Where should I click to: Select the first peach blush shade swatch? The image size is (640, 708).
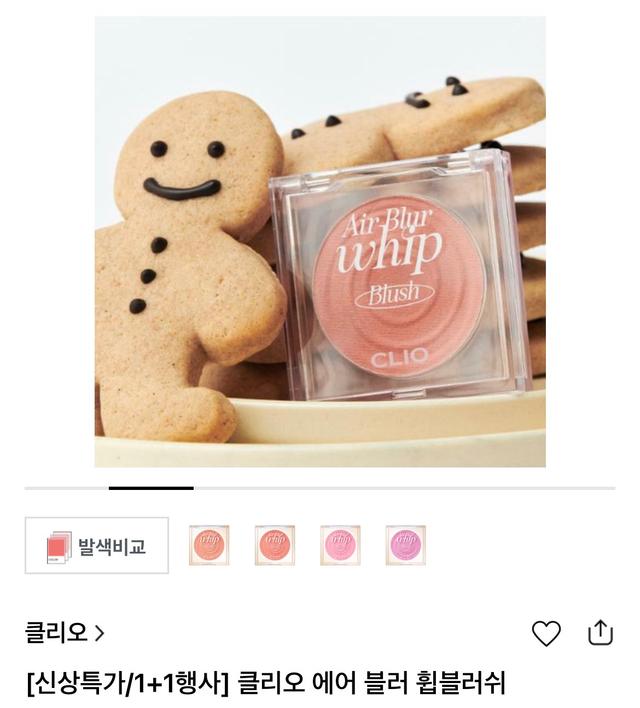coord(209,545)
